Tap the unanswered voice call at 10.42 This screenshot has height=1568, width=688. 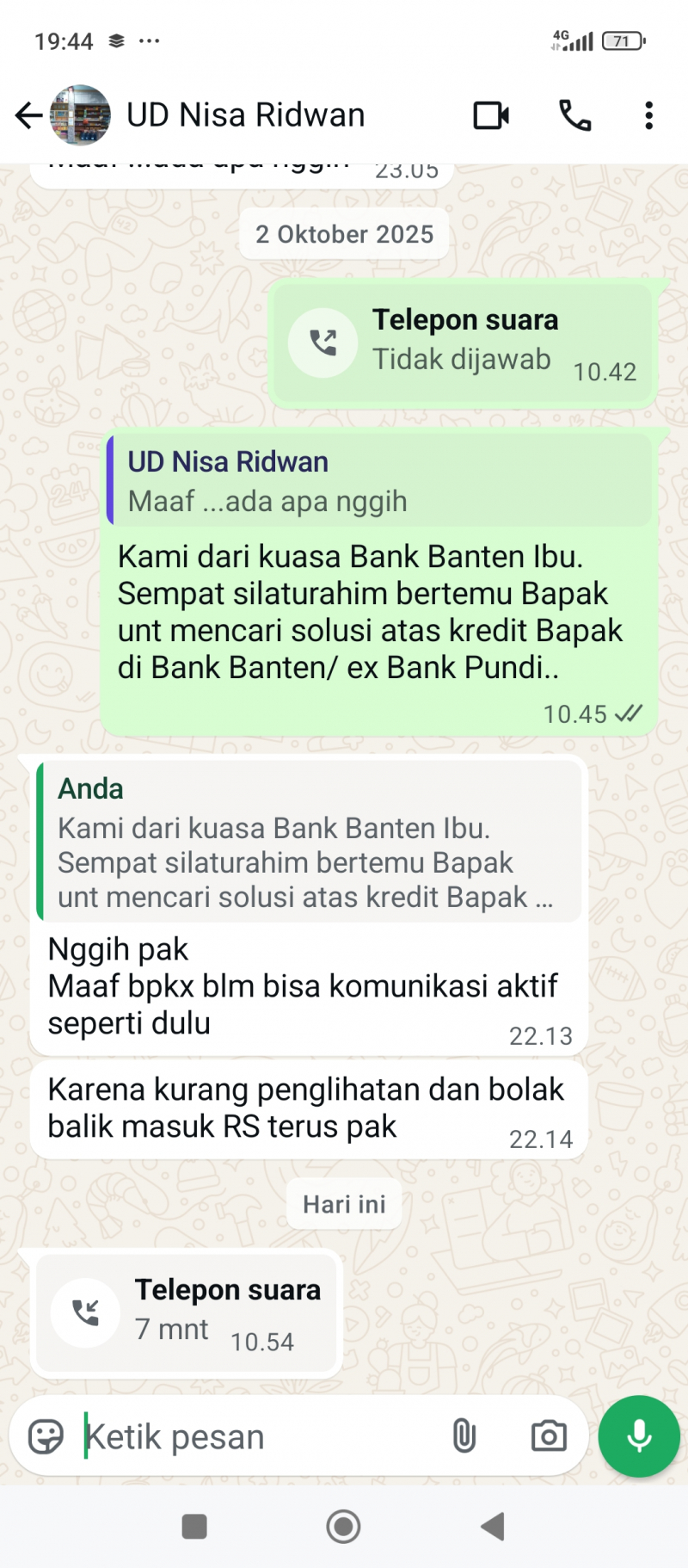(x=463, y=343)
